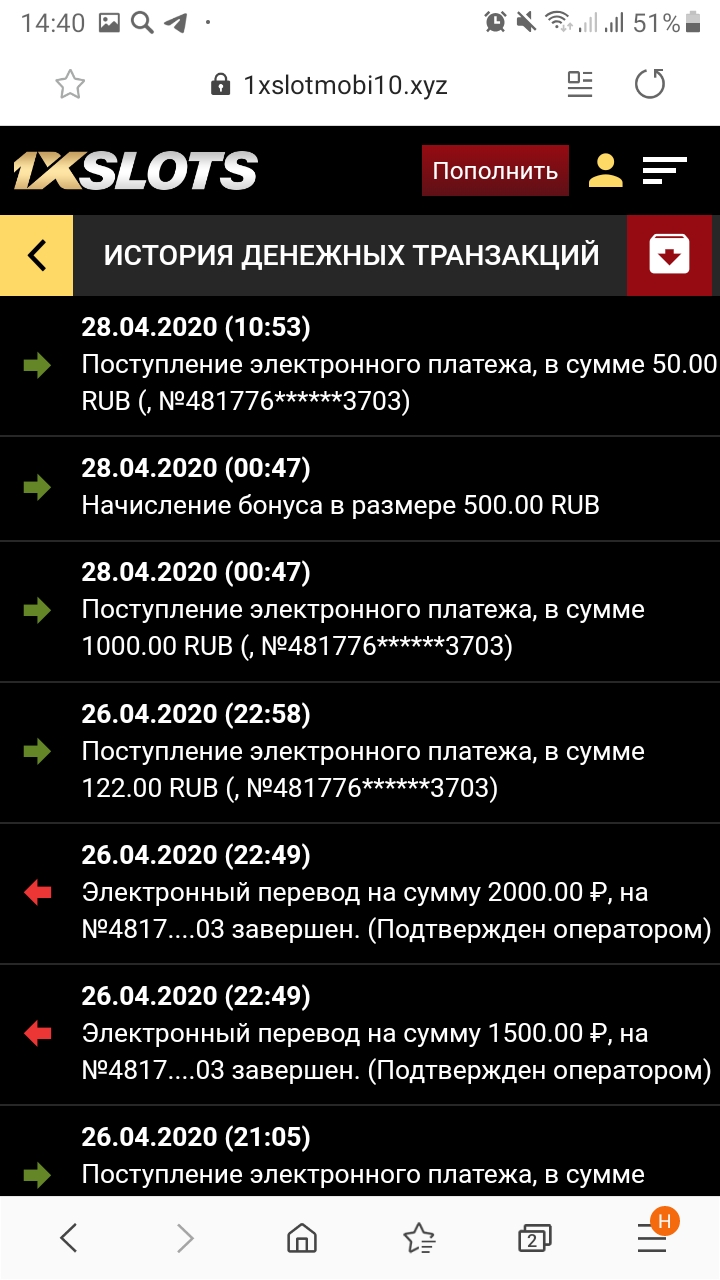This screenshot has height=1280, width=720.
Task: Open the browser bookmarks list
Action: pos(419,1239)
